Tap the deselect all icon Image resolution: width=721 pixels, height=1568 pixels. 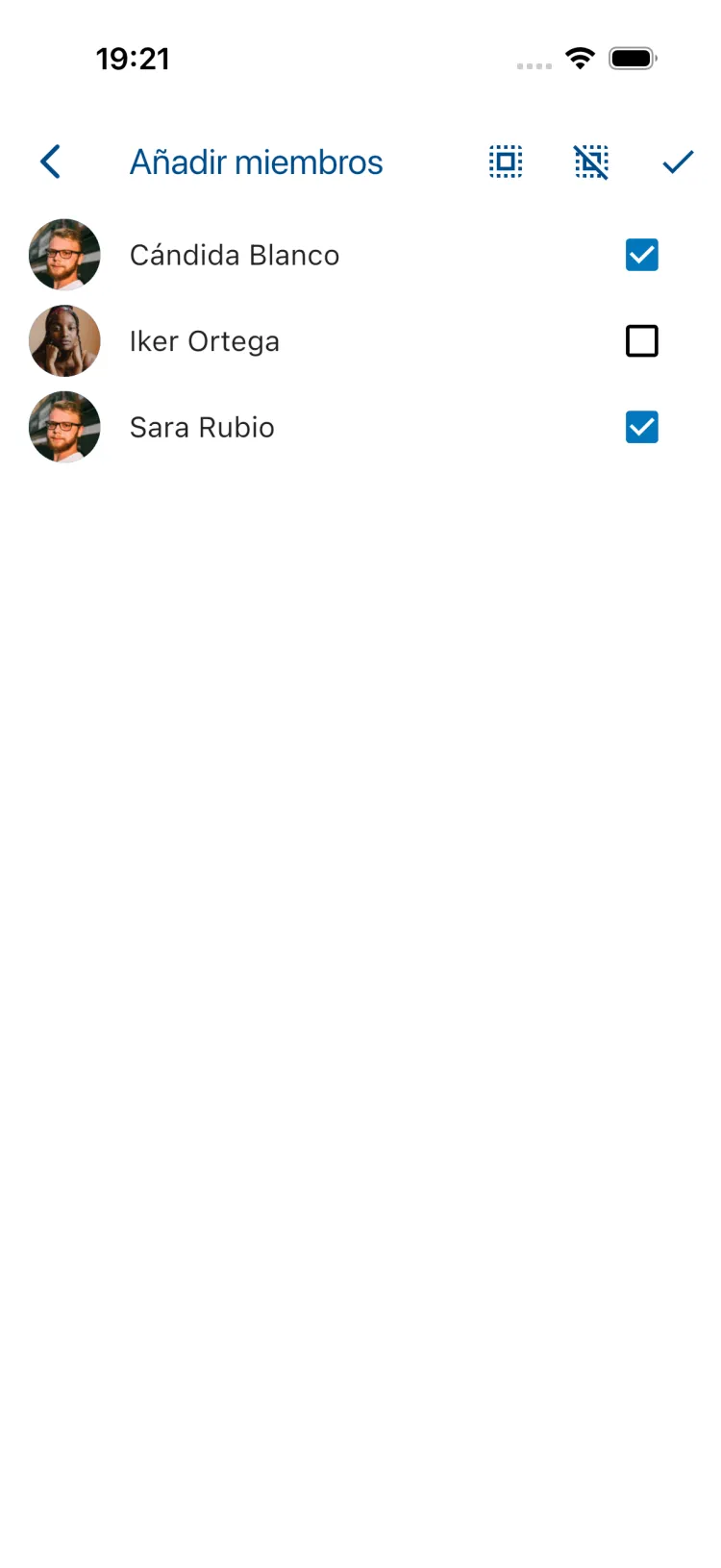click(591, 162)
